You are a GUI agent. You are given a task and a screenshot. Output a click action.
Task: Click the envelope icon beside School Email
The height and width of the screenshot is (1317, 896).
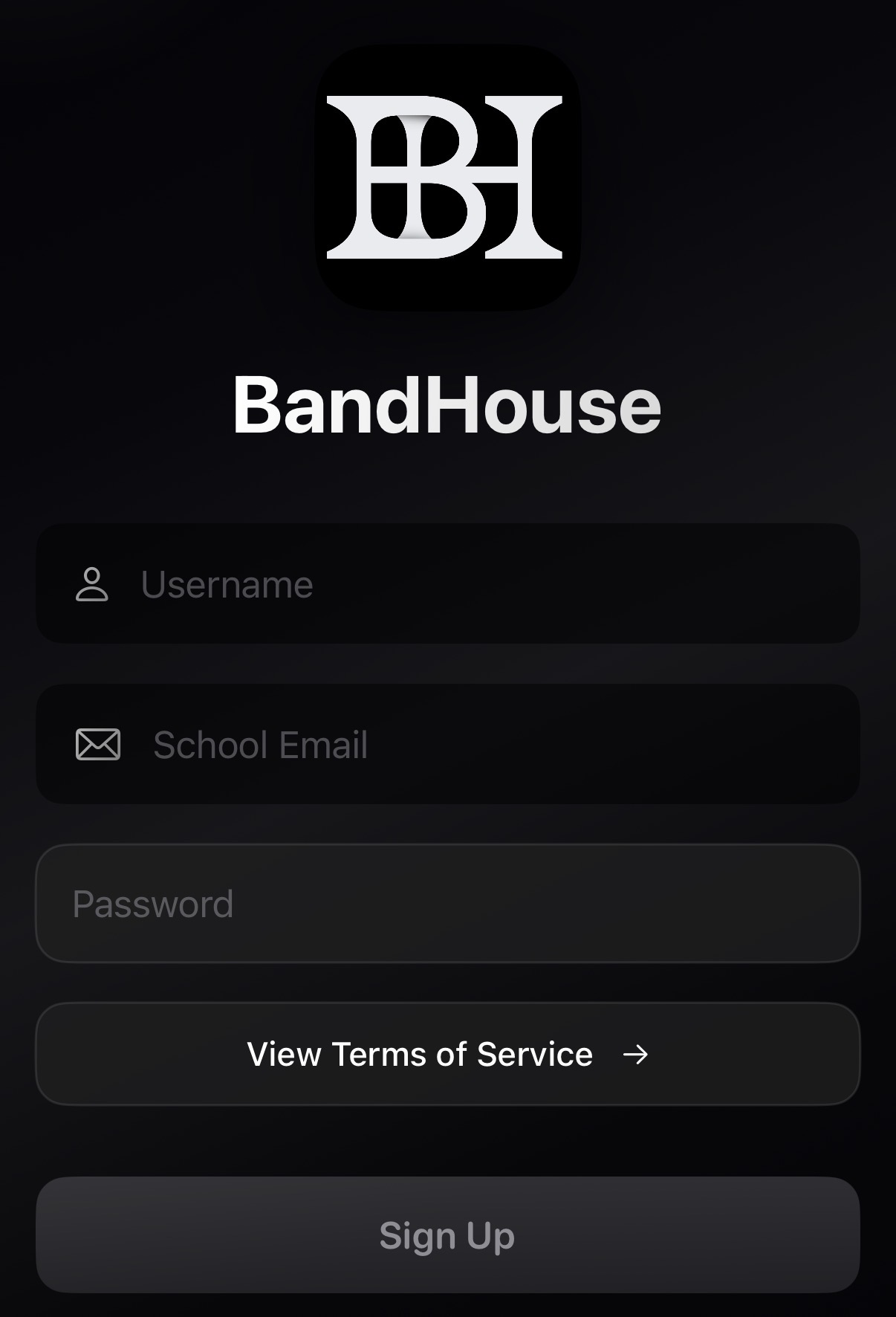coord(99,744)
